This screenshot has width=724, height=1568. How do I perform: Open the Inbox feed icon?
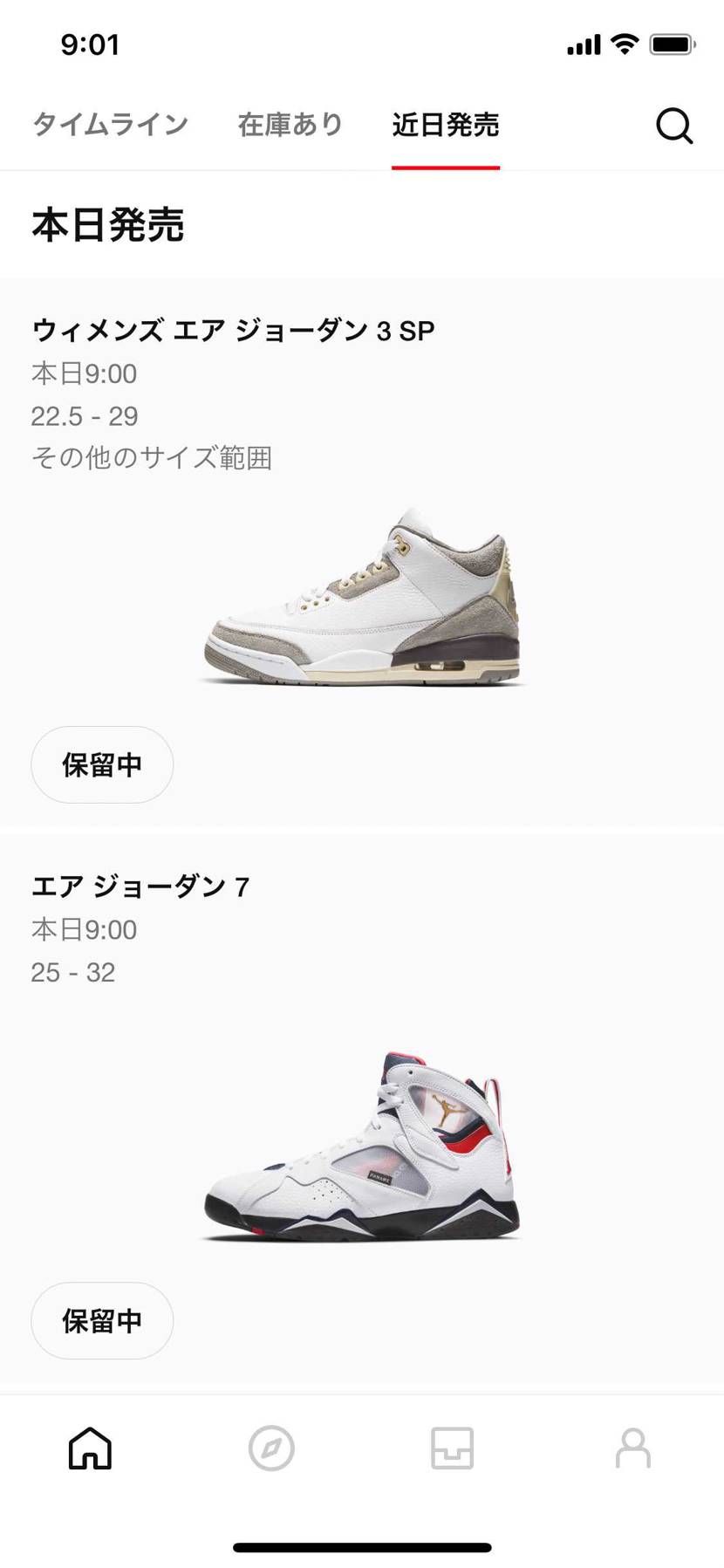coord(452,1448)
